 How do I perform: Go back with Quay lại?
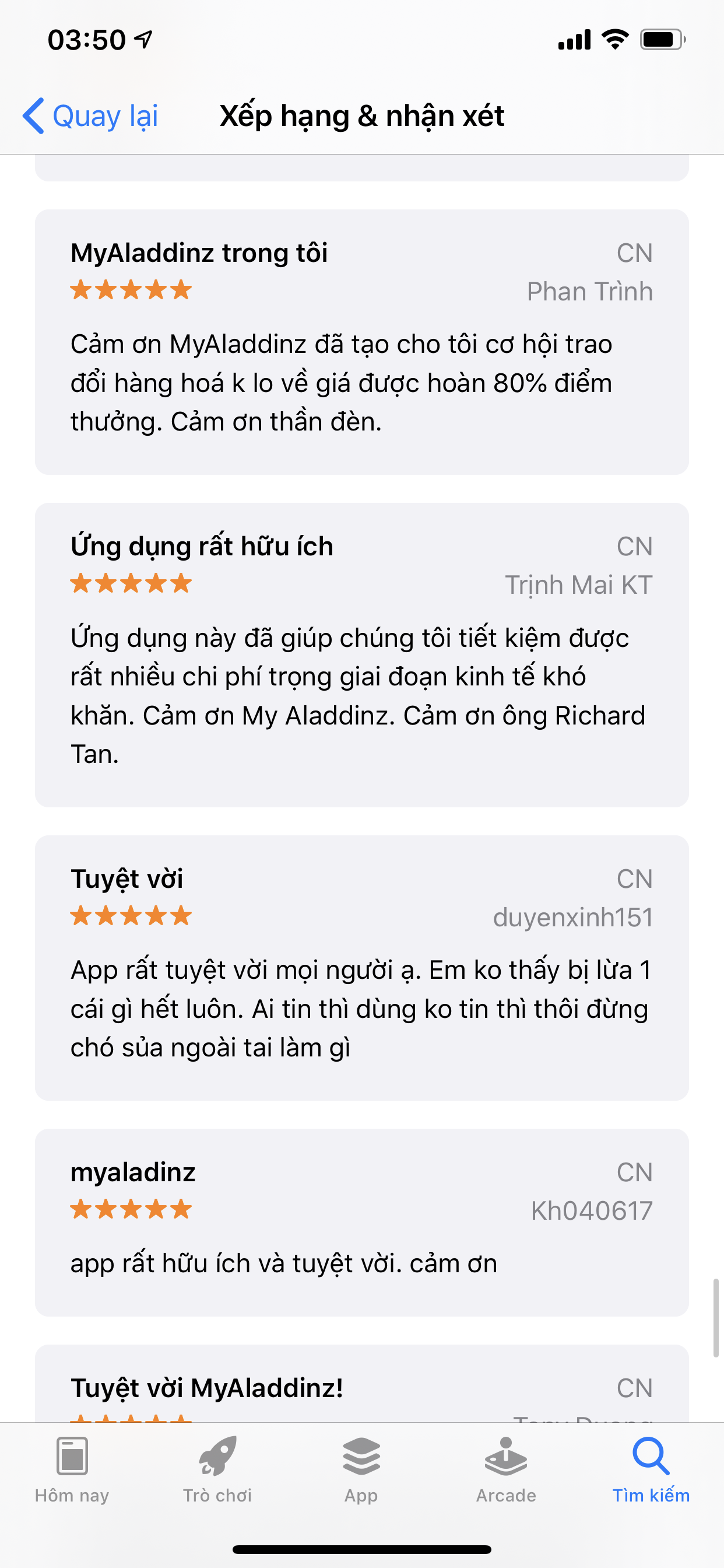pyautogui.click(x=92, y=116)
